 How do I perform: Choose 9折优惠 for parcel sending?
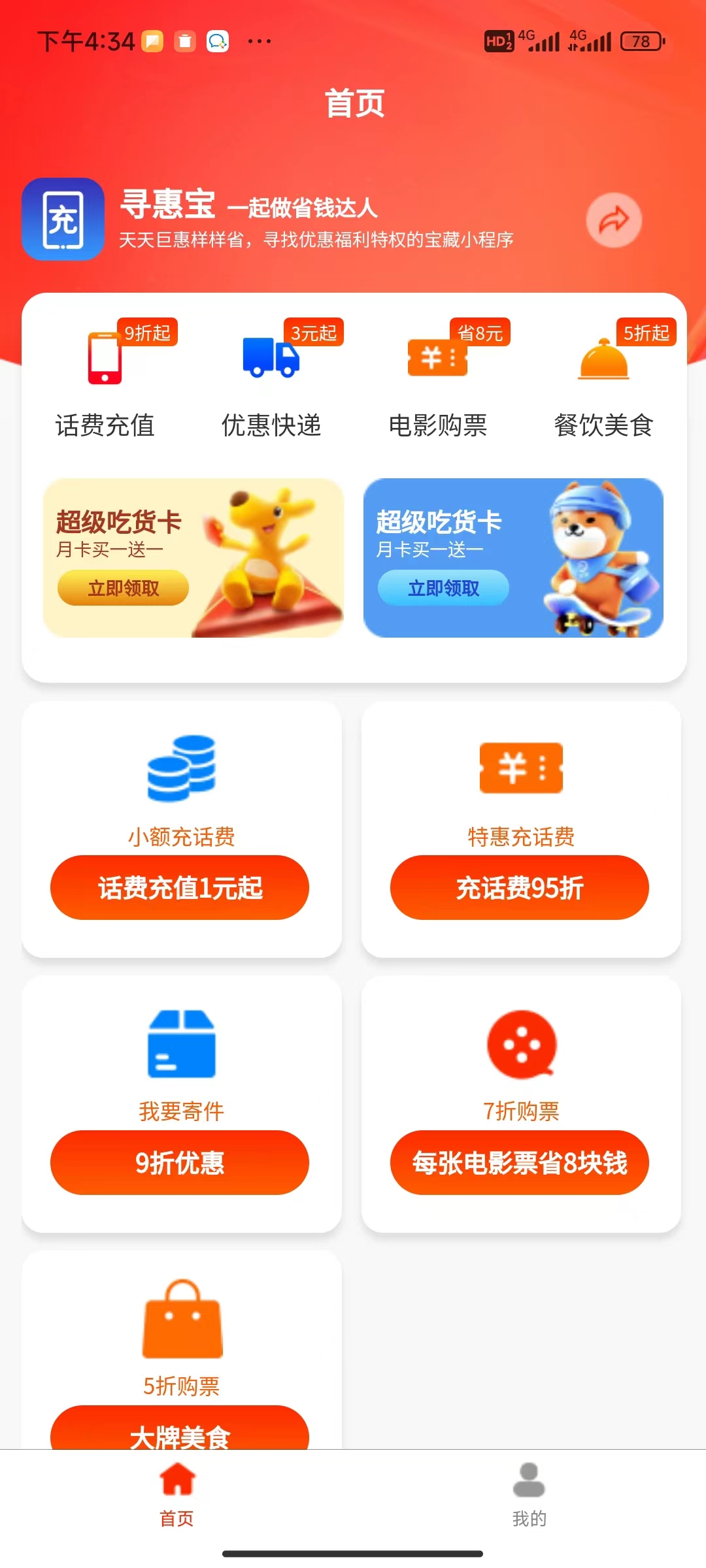coord(180,1163)
